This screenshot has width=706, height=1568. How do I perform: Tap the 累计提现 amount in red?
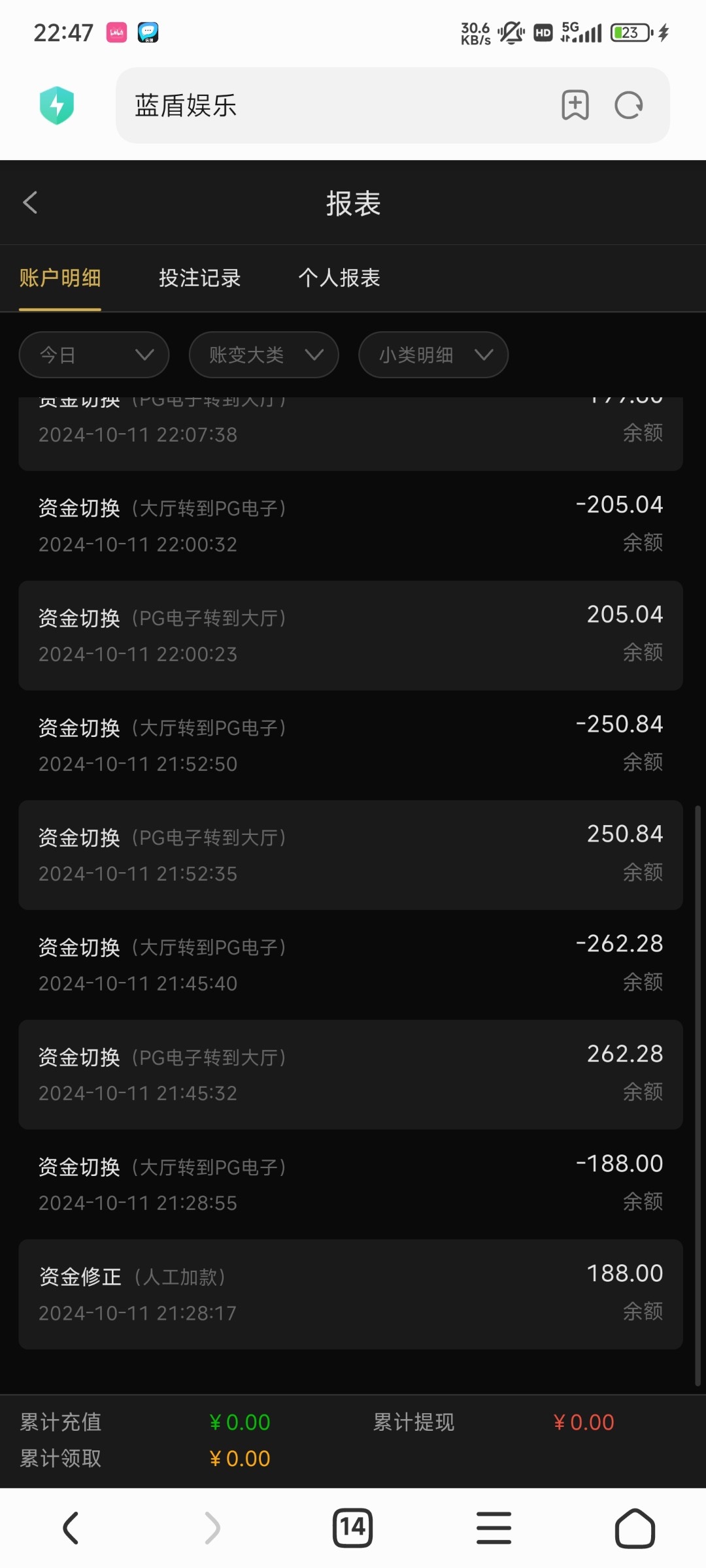[x=584, y=1422]
